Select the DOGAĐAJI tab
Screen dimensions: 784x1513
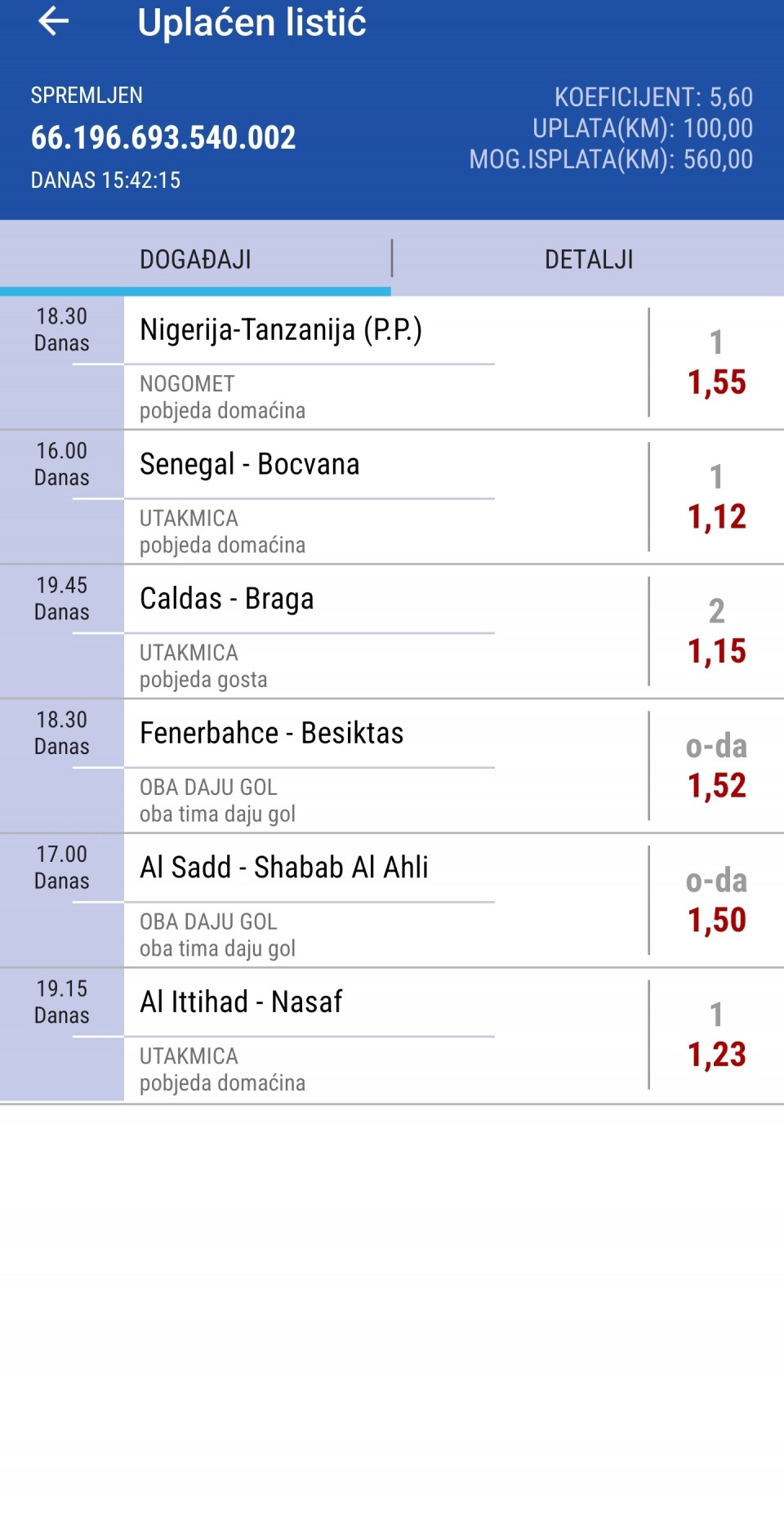click(195, 260)
